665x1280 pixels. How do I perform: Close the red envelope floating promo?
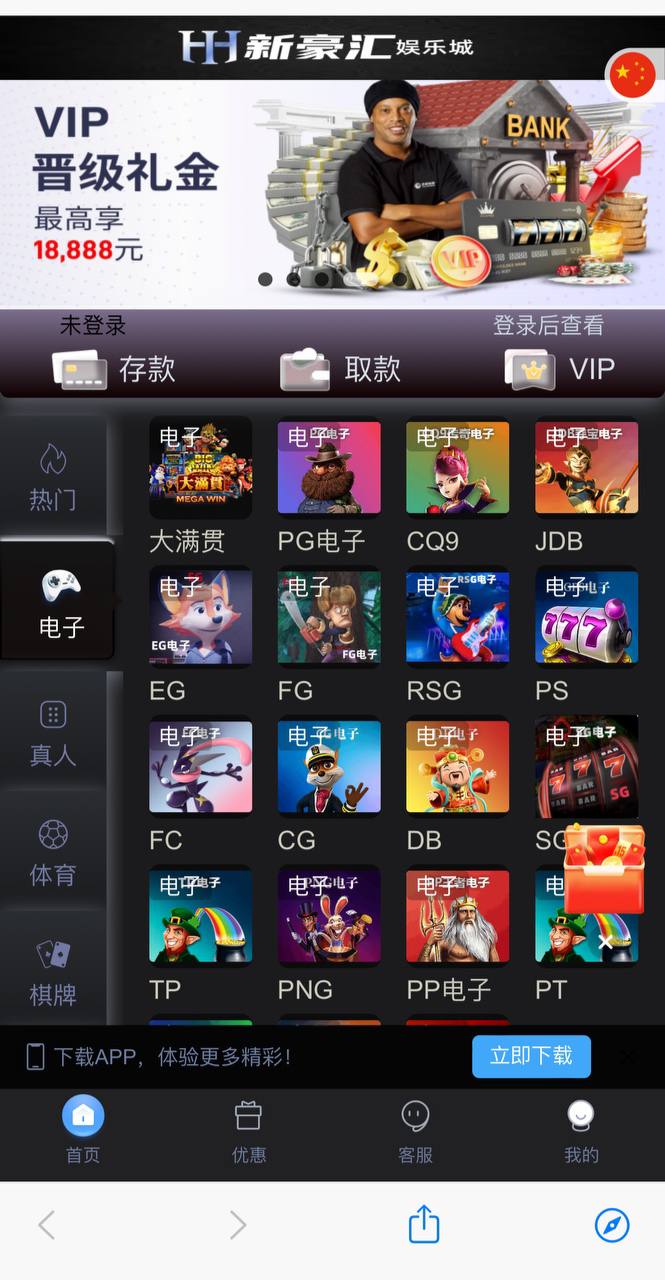click(605, 942)
